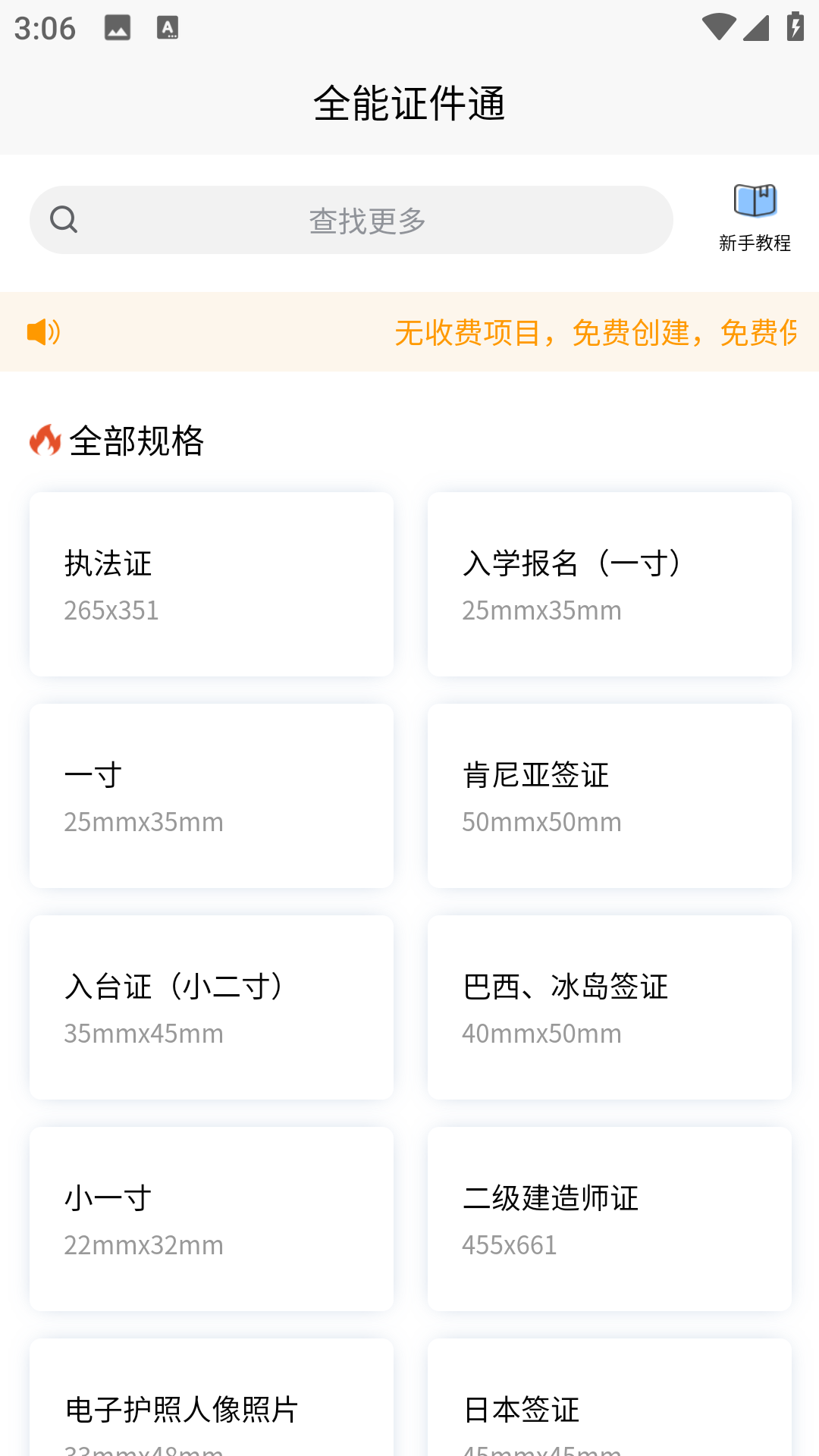Open the 入学报名（一寸）spec card
819x1456 pixels.
[x=609, y=584]
